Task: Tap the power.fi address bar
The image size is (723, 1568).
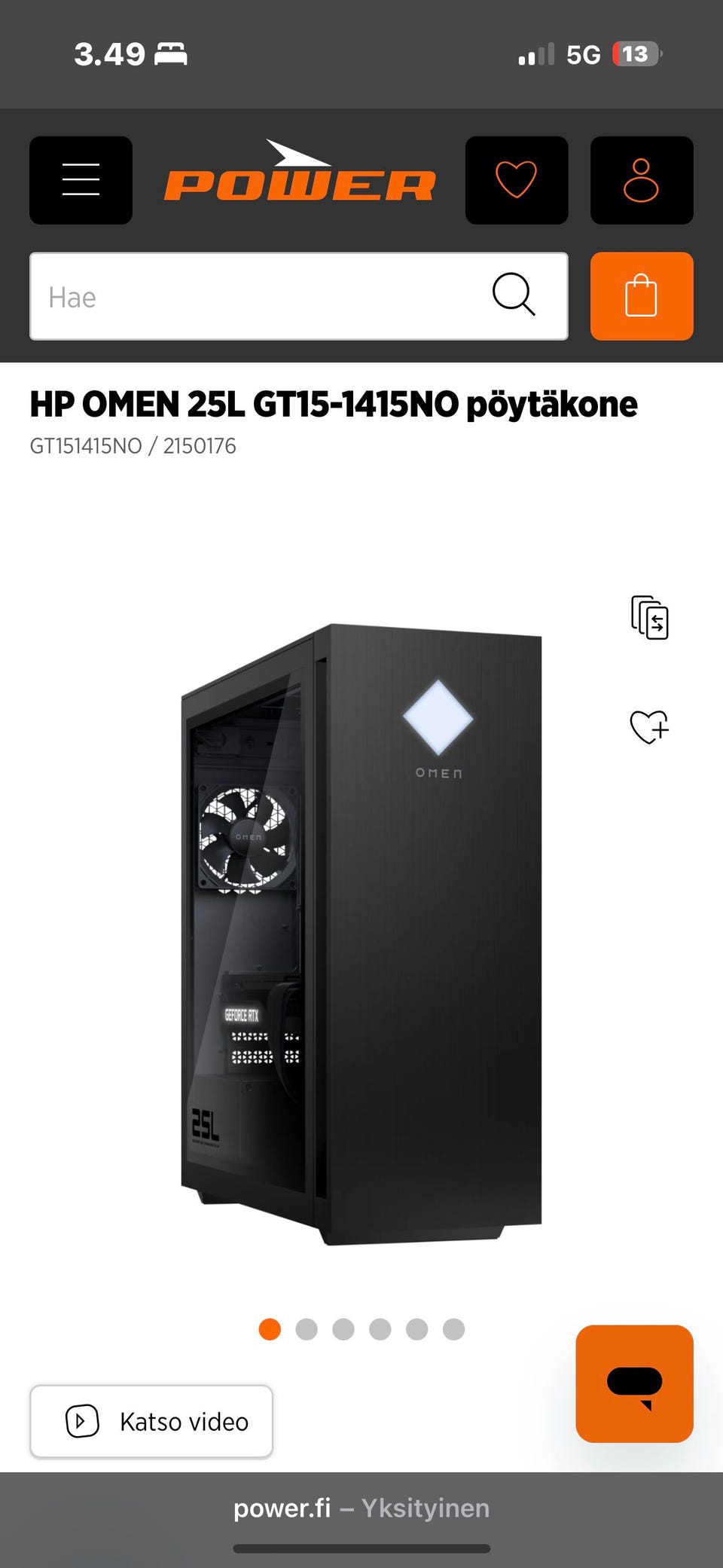Action: pyautogui.click(x=361, y=1508)
